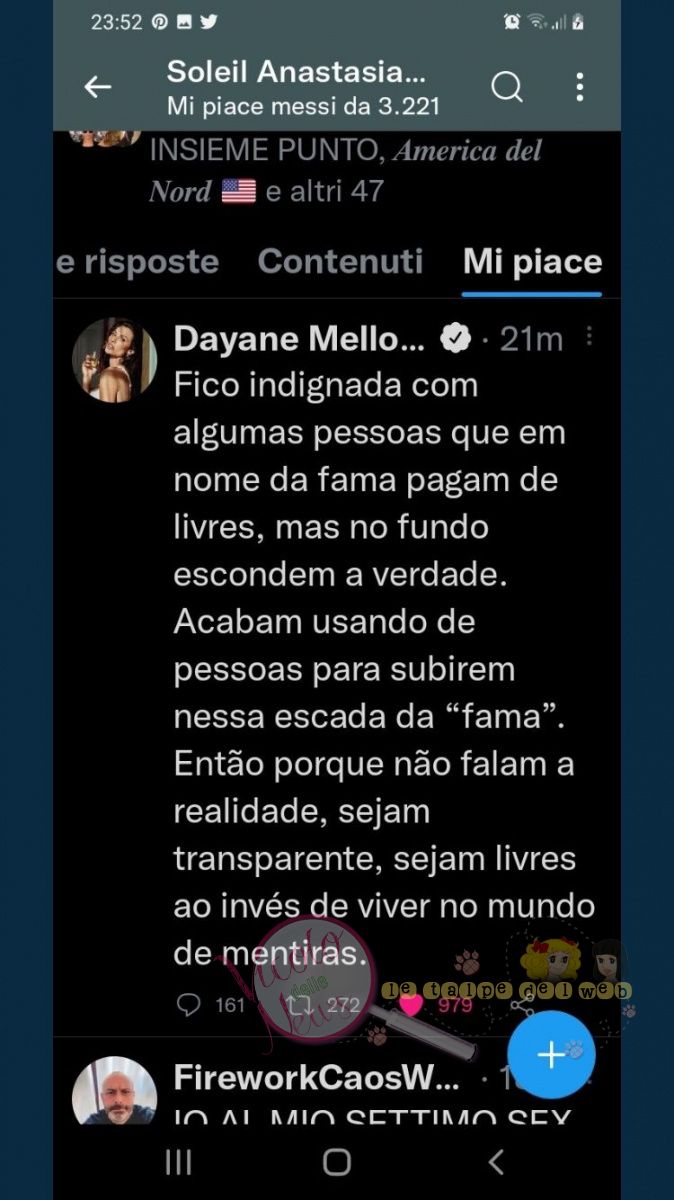This screenshot has width=674, height=1200.
Task: Go to the system home screen
Action: coord(337,1161)
